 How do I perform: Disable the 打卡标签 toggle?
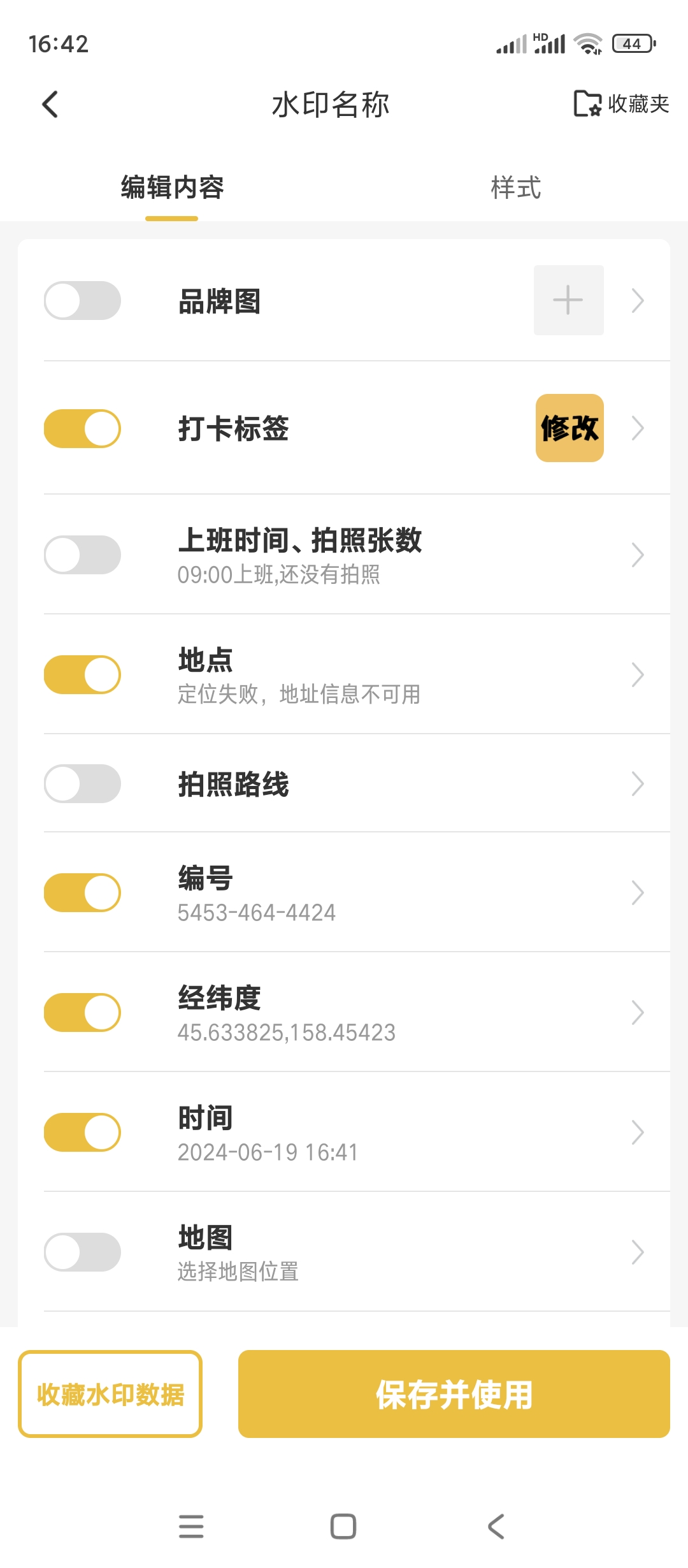pyautogui.click(x=82, y=428)
